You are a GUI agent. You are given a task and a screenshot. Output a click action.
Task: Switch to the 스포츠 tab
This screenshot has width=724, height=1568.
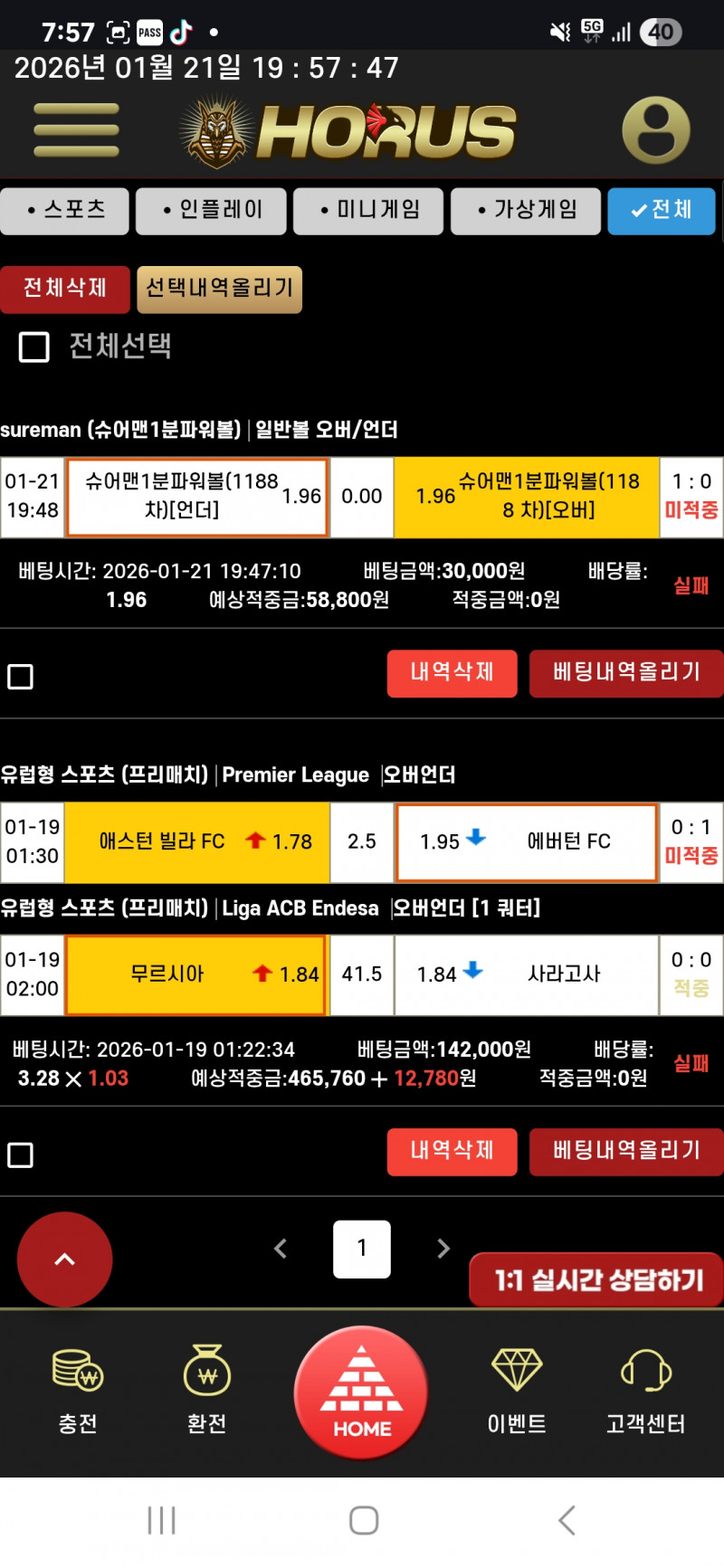[x=65, y=211]
